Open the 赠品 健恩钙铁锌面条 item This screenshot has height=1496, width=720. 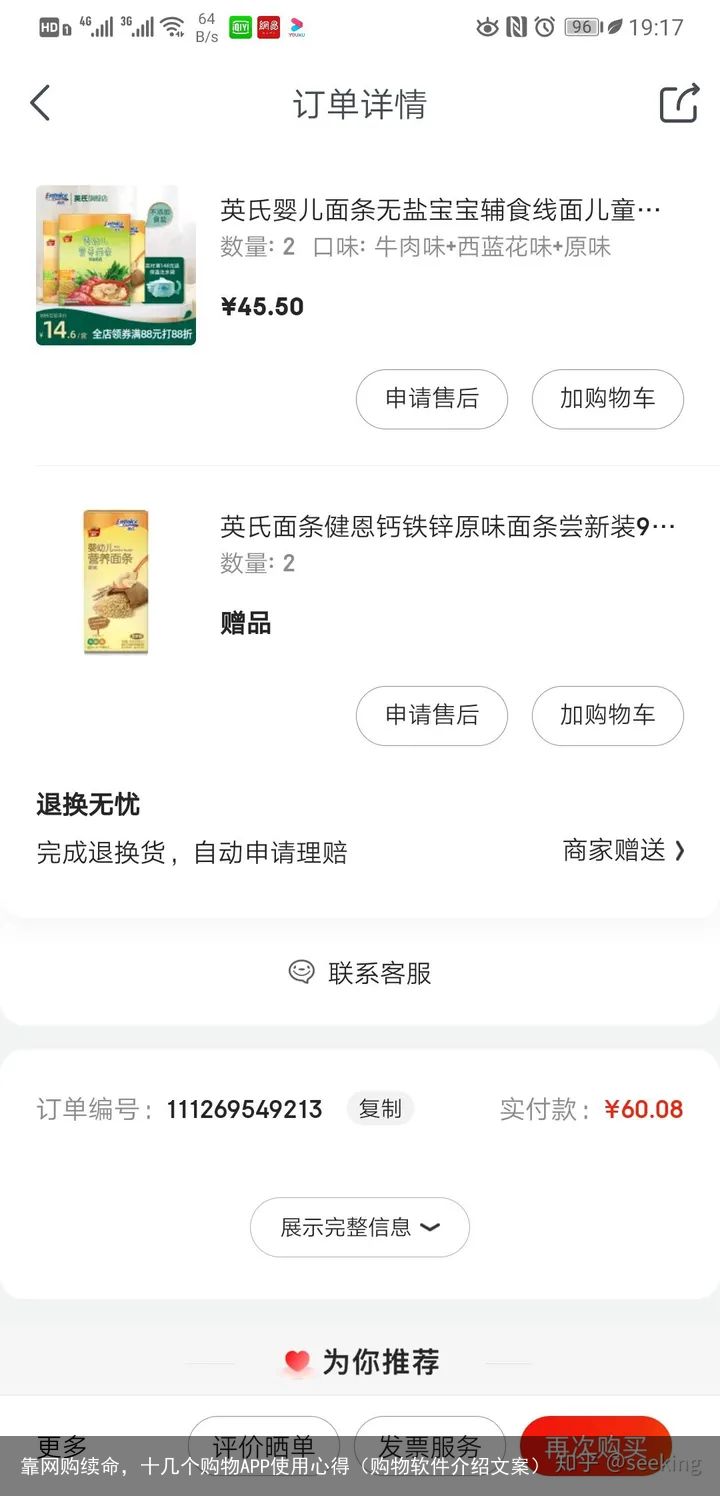click(447, 527)
